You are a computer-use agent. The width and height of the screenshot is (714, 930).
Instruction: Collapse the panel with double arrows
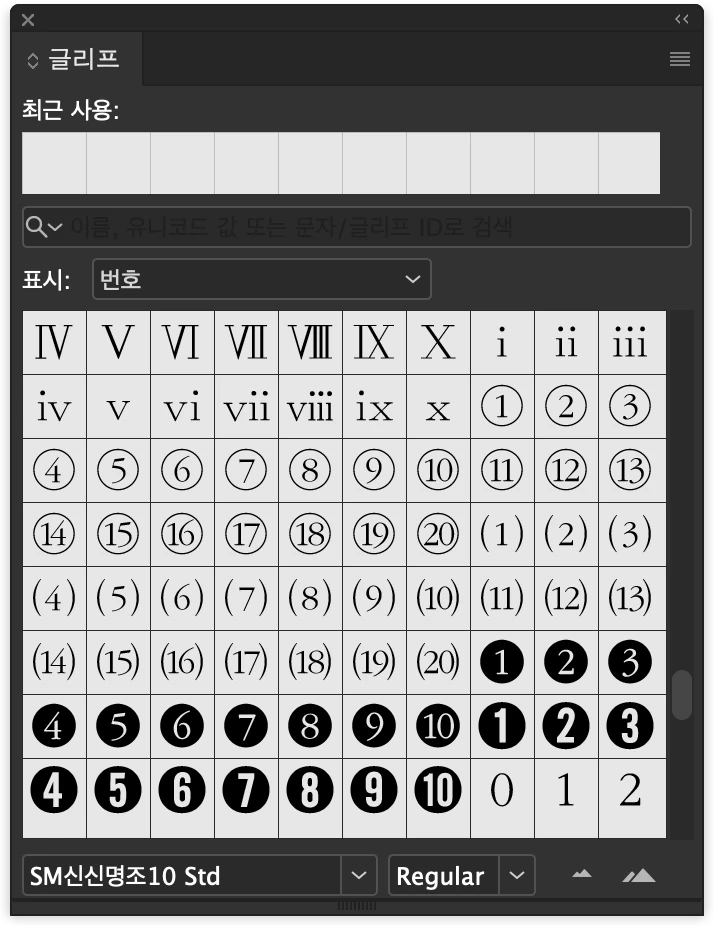pyautogui.click(x=681, y=19)
